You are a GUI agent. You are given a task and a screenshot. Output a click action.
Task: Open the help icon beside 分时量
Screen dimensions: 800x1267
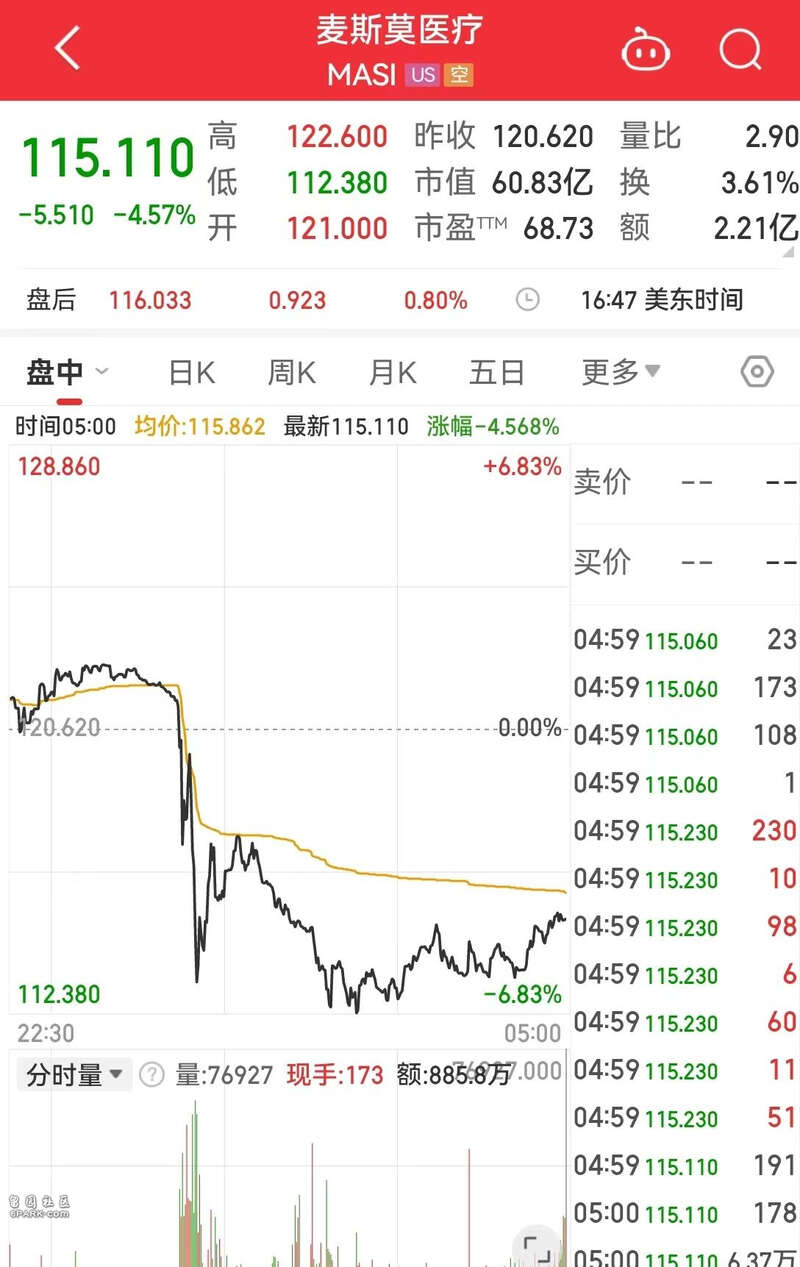[x=151, y=1075]
